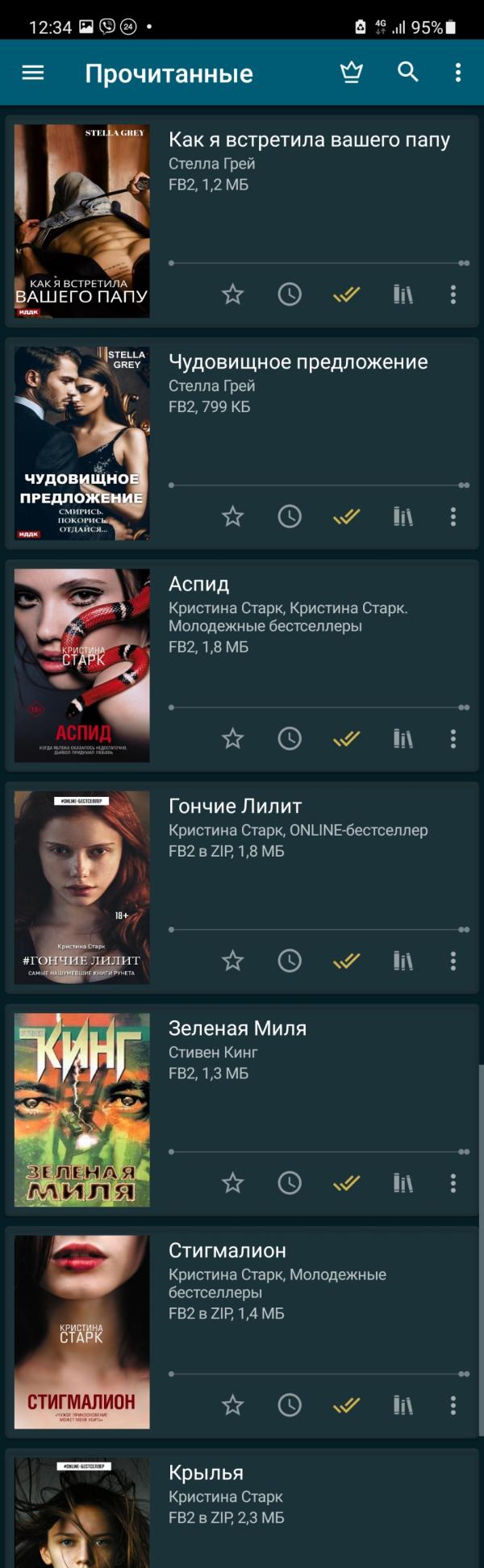The width and height of the screenshot is (484, 1568).
Task: Tap the clock icon for Стигмалион
Action: coord(290,1405)
